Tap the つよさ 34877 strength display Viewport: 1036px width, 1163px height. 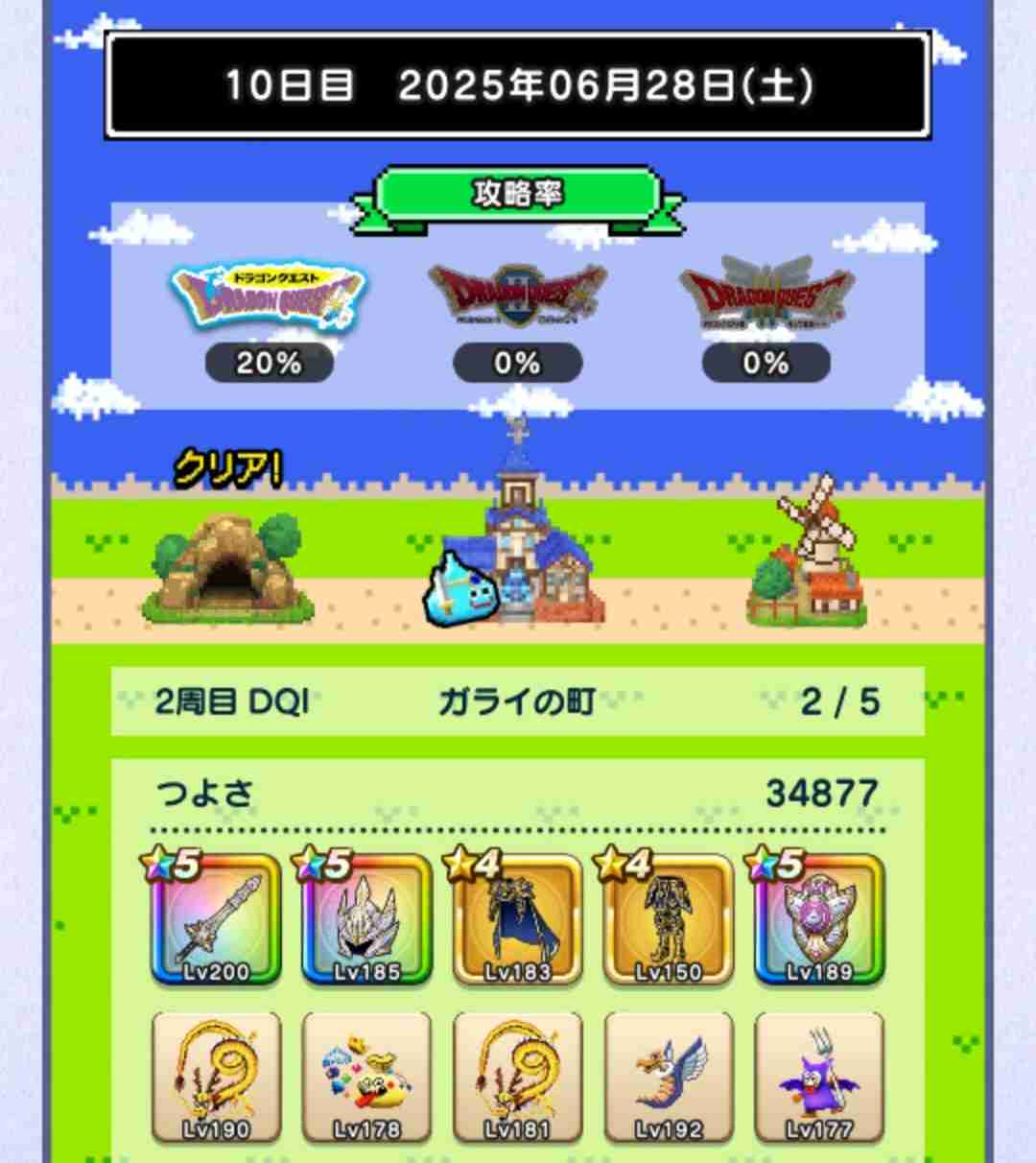[518, 792]
